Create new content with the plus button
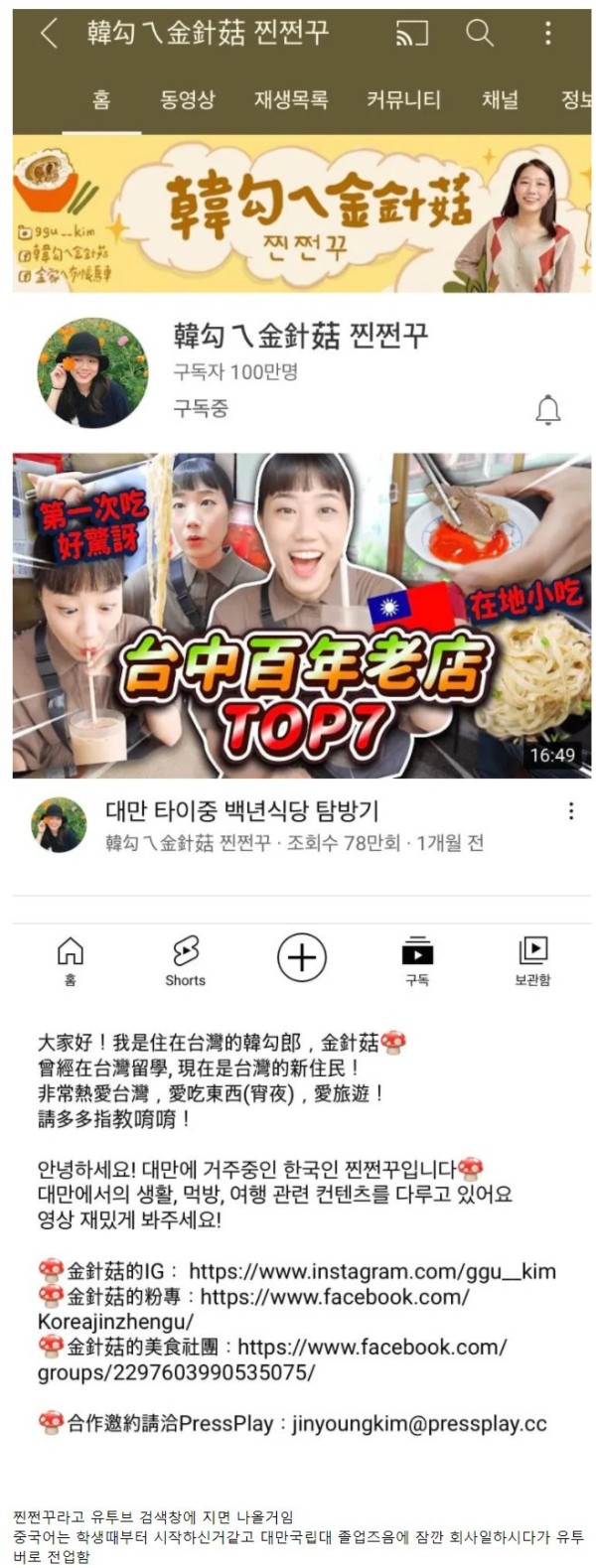596x1568 pixels. (x=301, y=958)
